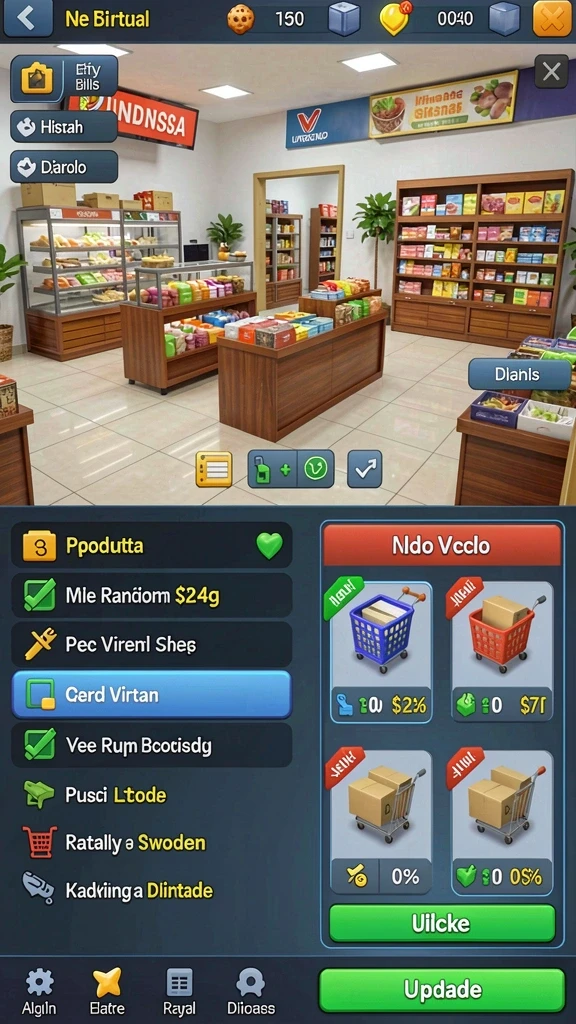Close the store view with gray X
This screenshot has width=576, height=1024.
point(551,71)
